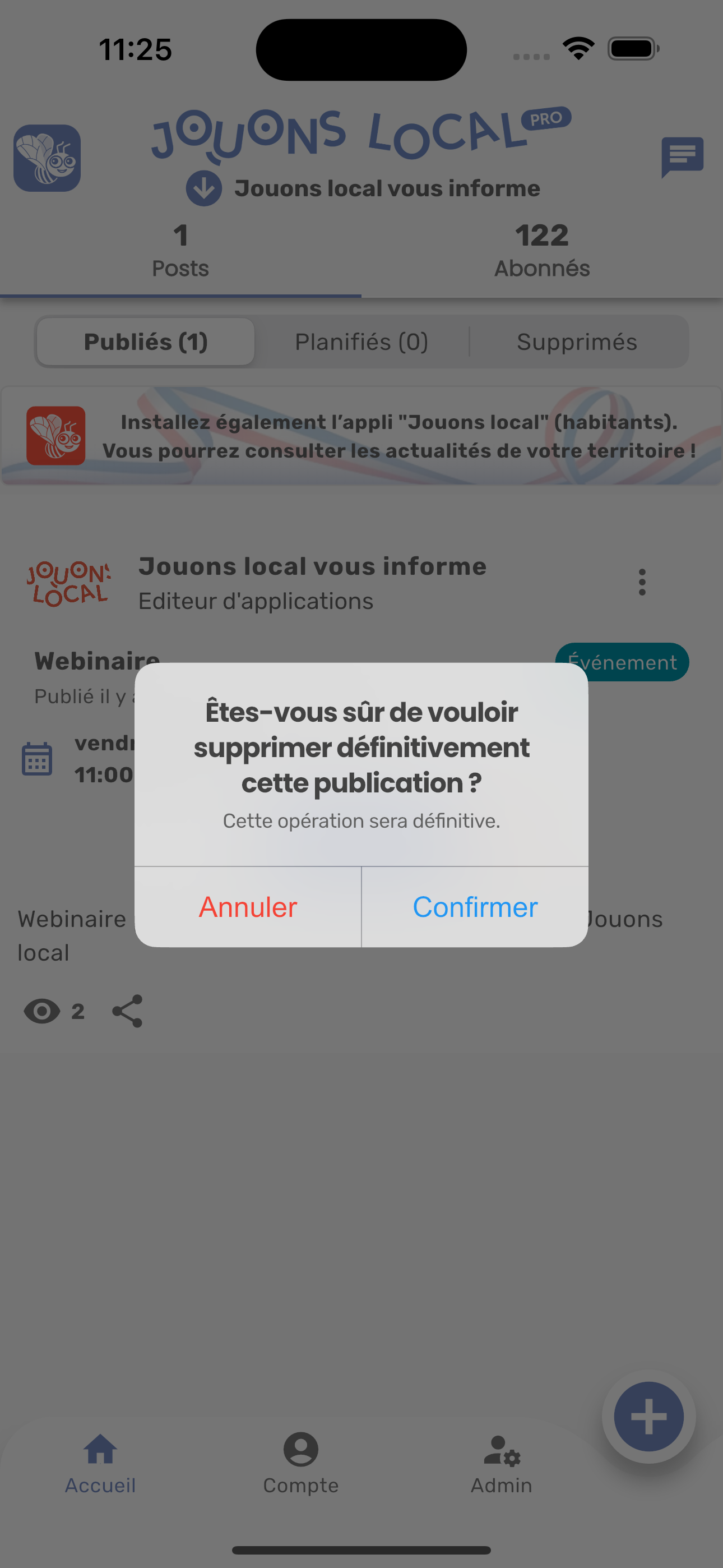This screenshot has width=723, height=1568.
Task: Expand the Jouons local vous informe publisher profile
Action: tap(312, 566)
